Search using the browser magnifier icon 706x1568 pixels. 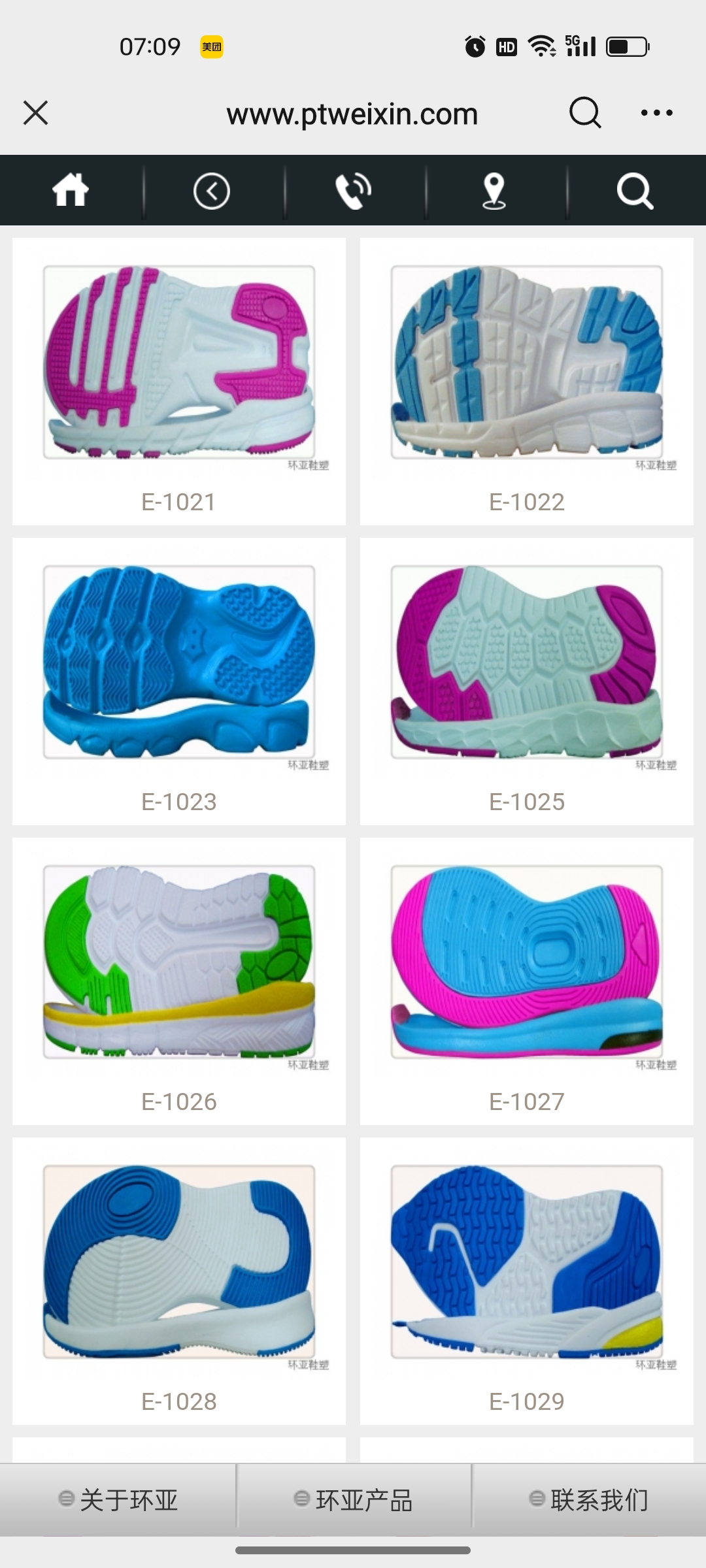click(584, 113)
